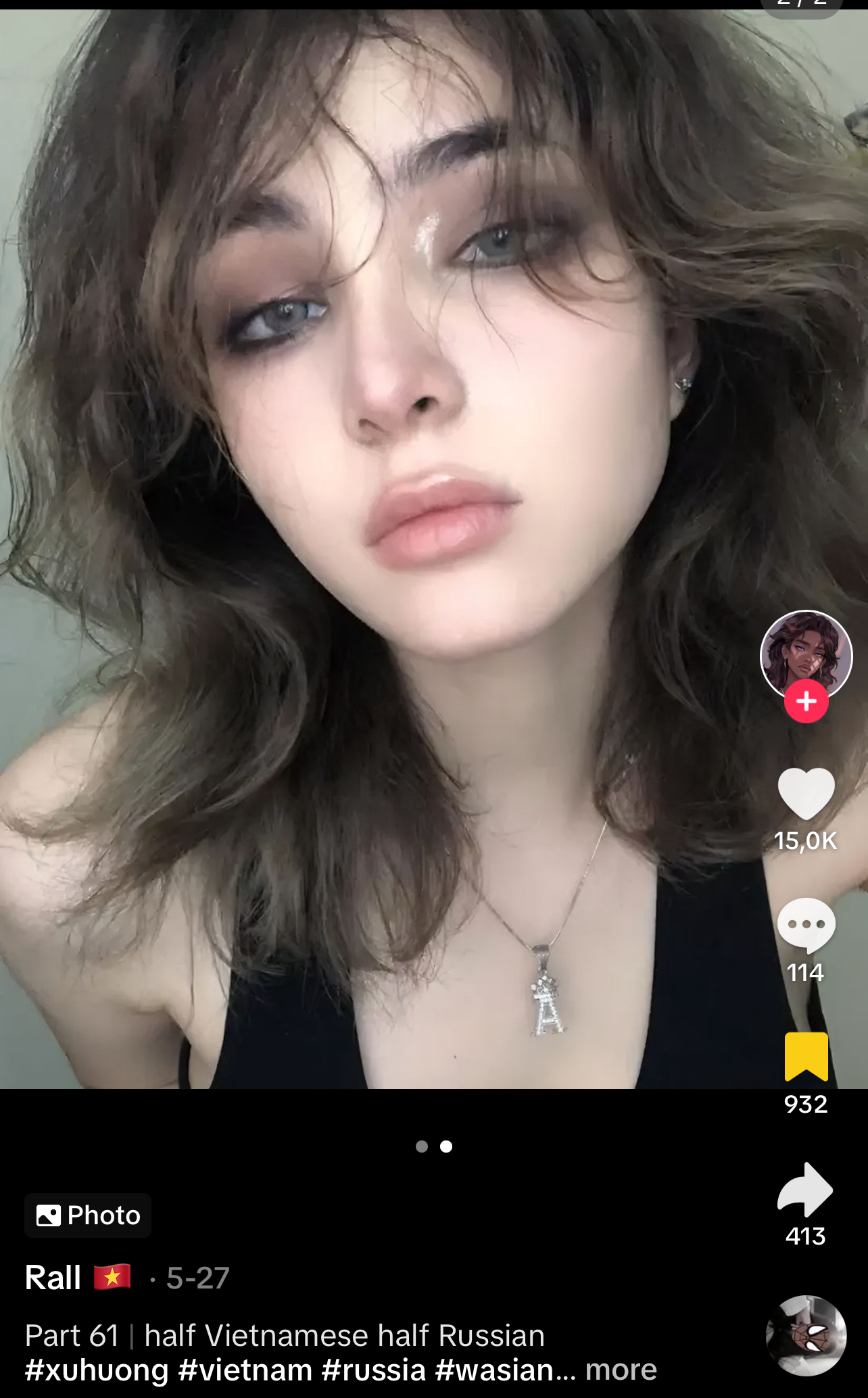Share this post via the arrow icon
The height and width of the screenshot is (1398, 868).
[806, 1190]
